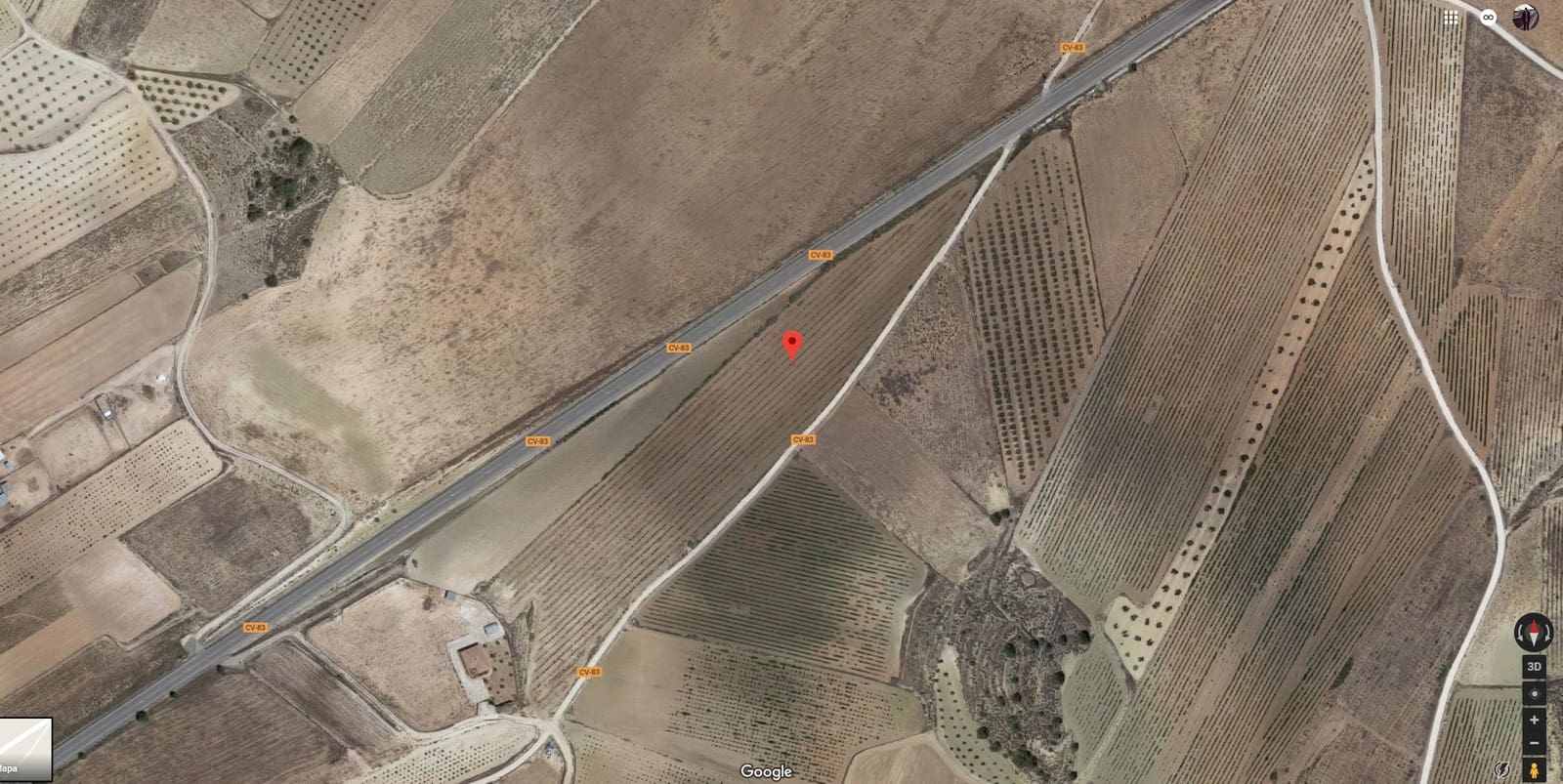
Task: Open the Google apps grid
Action: pos(1451,18)
